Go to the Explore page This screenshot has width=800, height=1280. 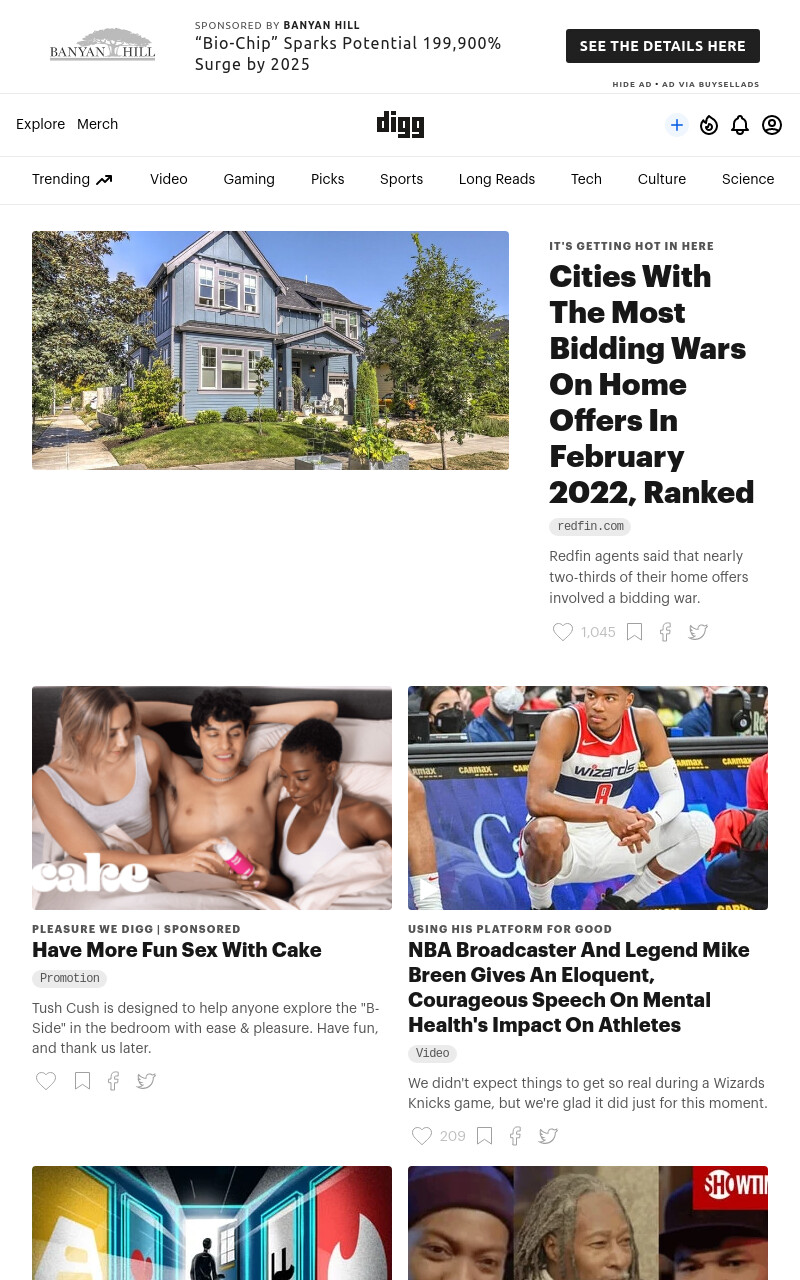point(40,124)
